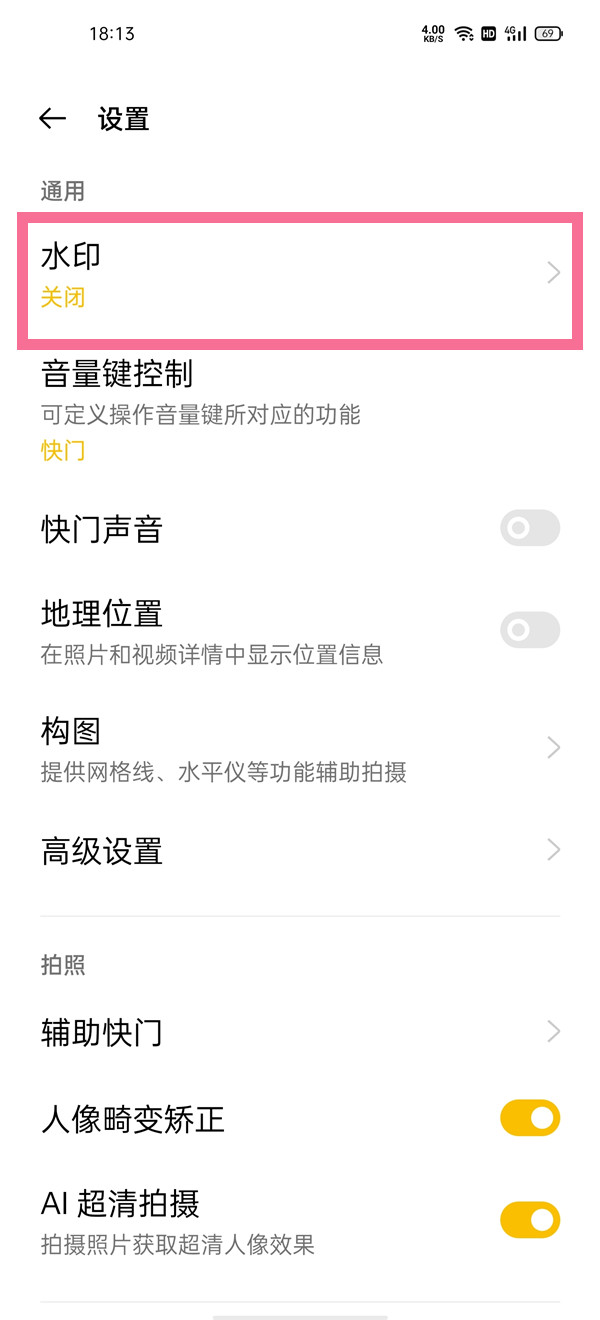Open the 水印 watermark setting

300,274
